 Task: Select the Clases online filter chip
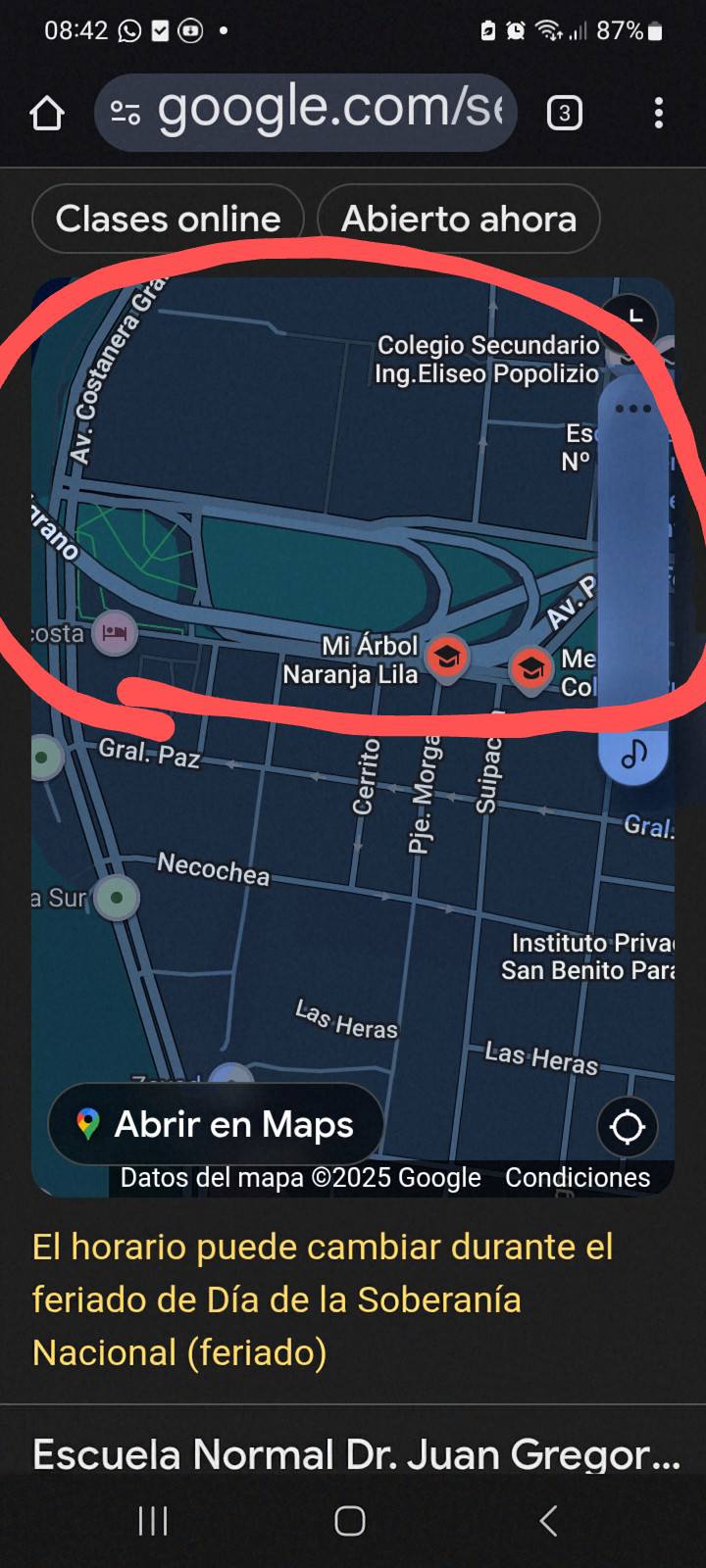[168, 219]
